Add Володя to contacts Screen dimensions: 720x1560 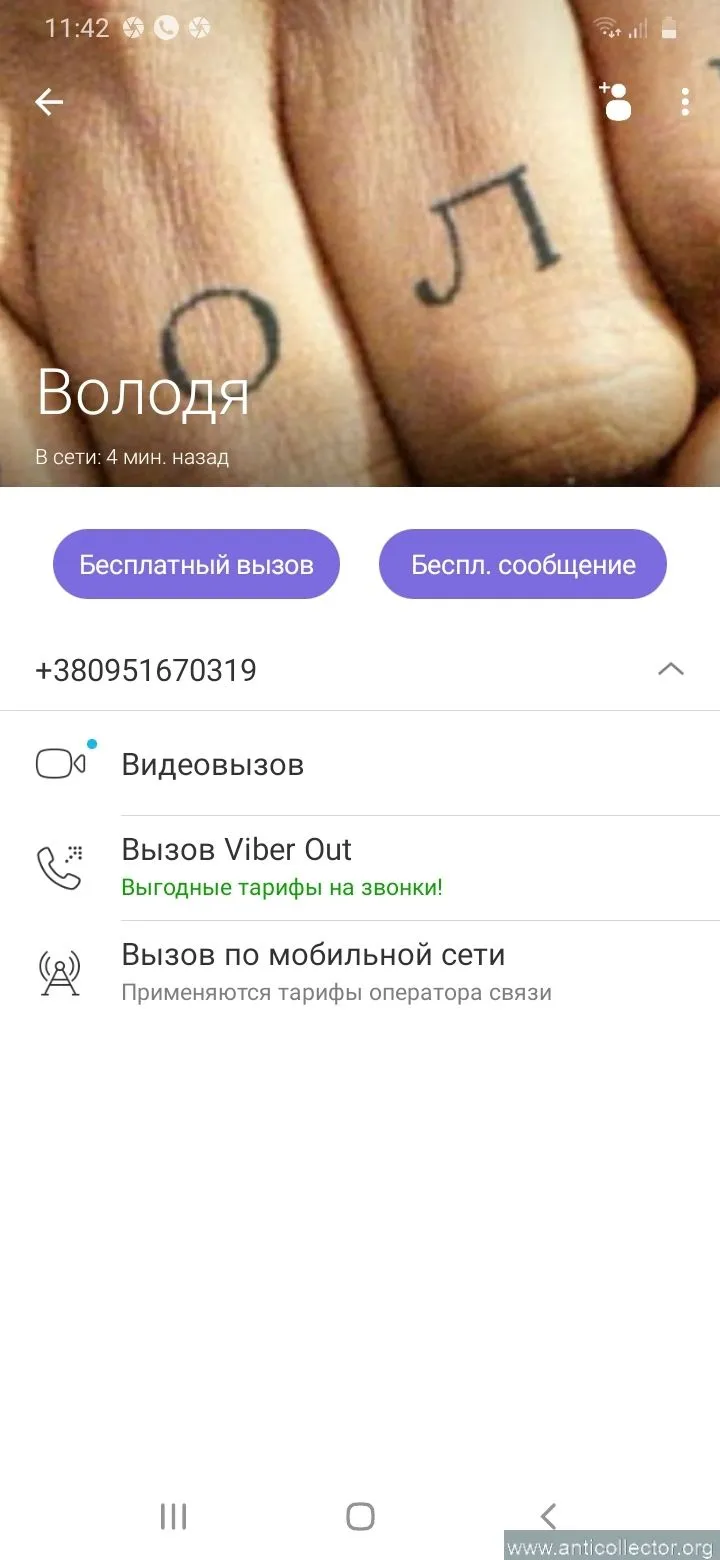click(616, 102)
